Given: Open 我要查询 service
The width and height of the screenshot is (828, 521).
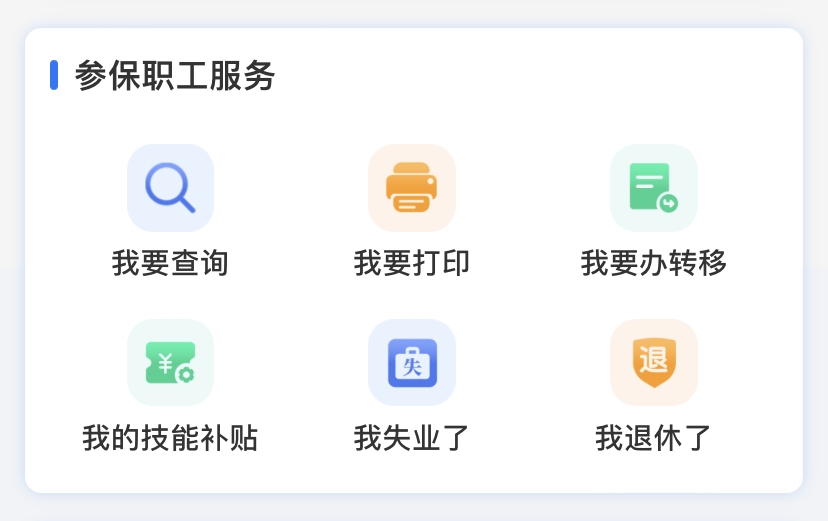Looking at the screenshot, I should click(x=170, y=189).
